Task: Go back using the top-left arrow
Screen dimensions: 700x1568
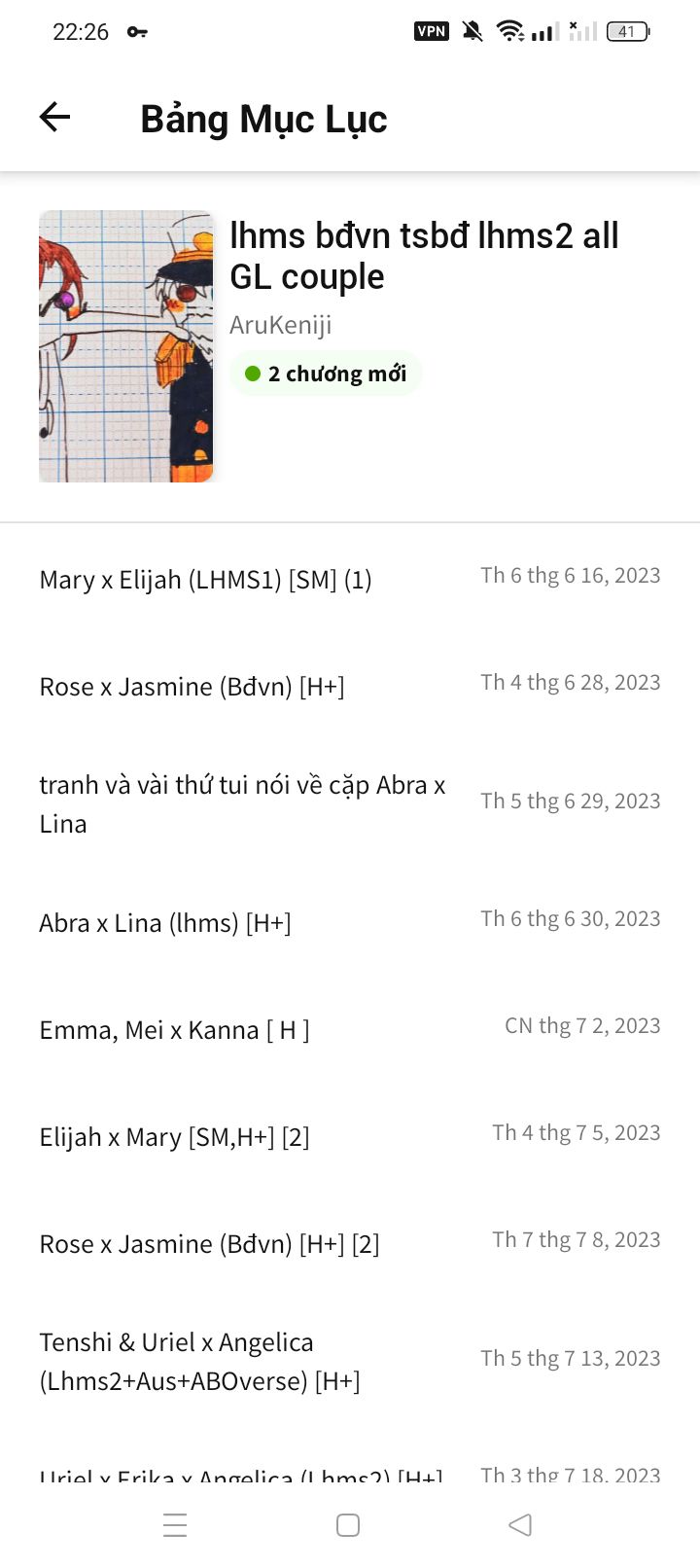Action: pos(54,118)
